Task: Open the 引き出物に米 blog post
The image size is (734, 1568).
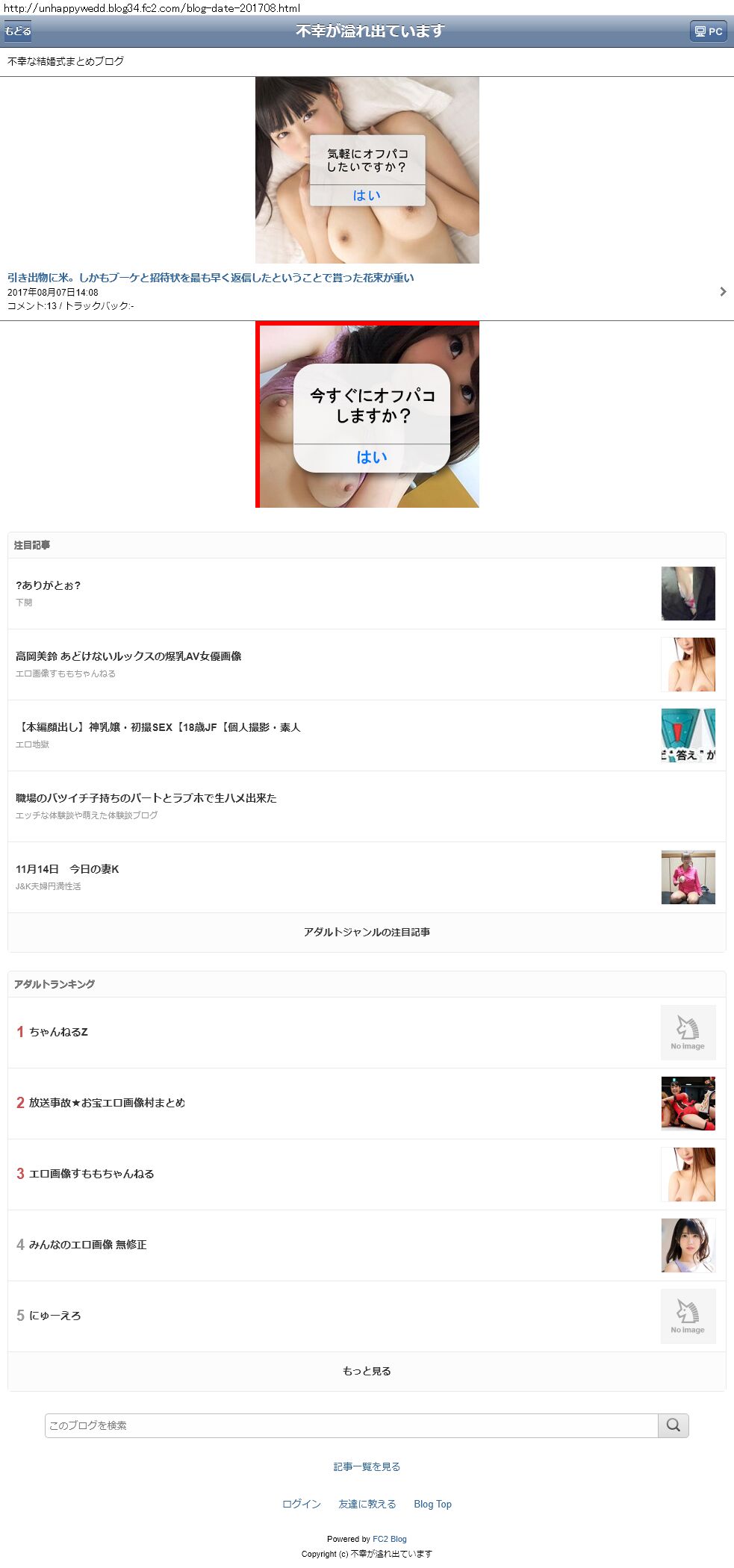Action: 211,278
